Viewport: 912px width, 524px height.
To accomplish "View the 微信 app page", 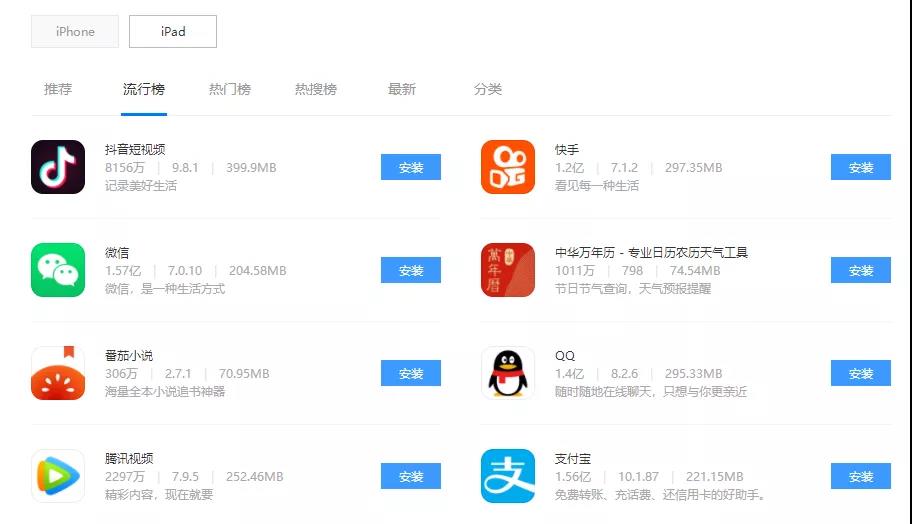I will click(x=117, y=252).
